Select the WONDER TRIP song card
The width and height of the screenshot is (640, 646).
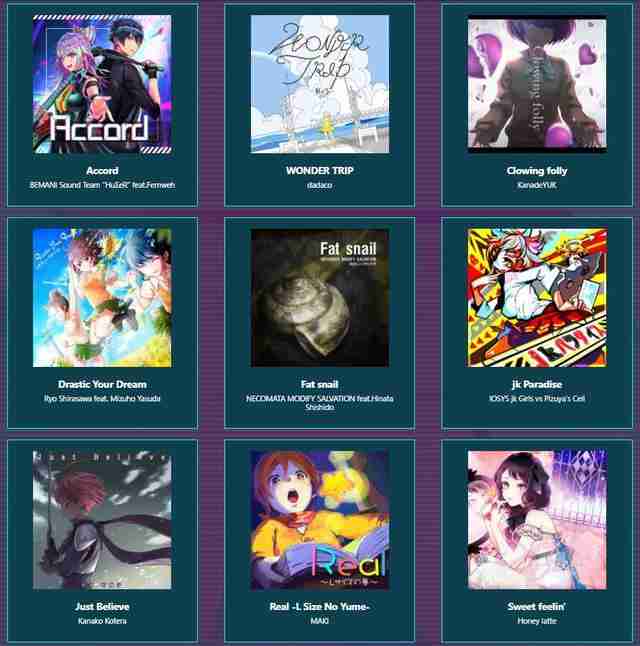tap(320, 100)
